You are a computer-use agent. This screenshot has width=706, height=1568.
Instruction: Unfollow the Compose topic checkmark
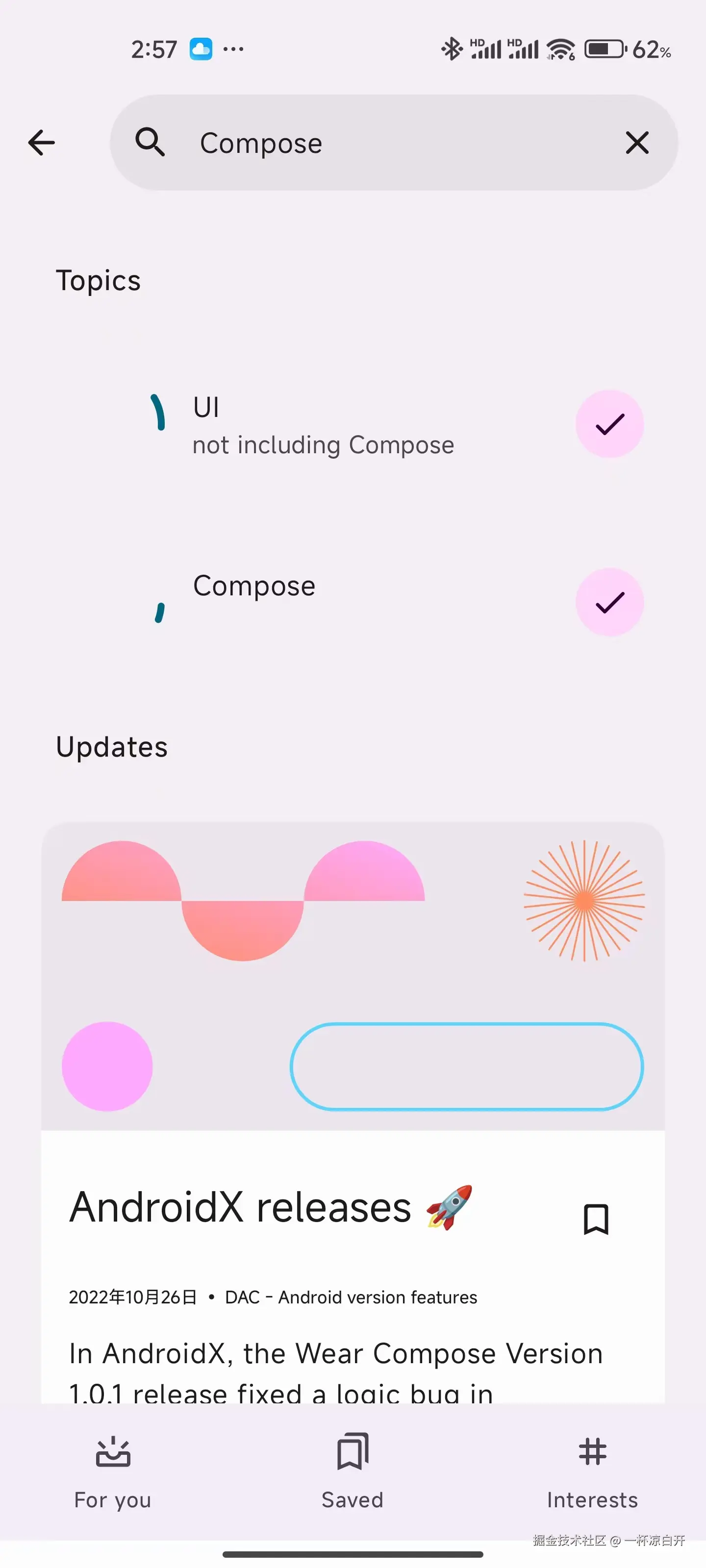(x=609, y=602)
